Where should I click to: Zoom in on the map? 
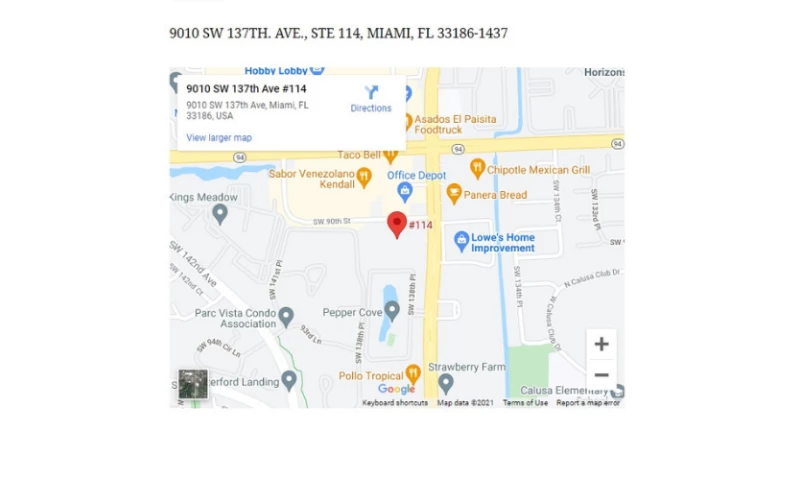coord(600,344)
